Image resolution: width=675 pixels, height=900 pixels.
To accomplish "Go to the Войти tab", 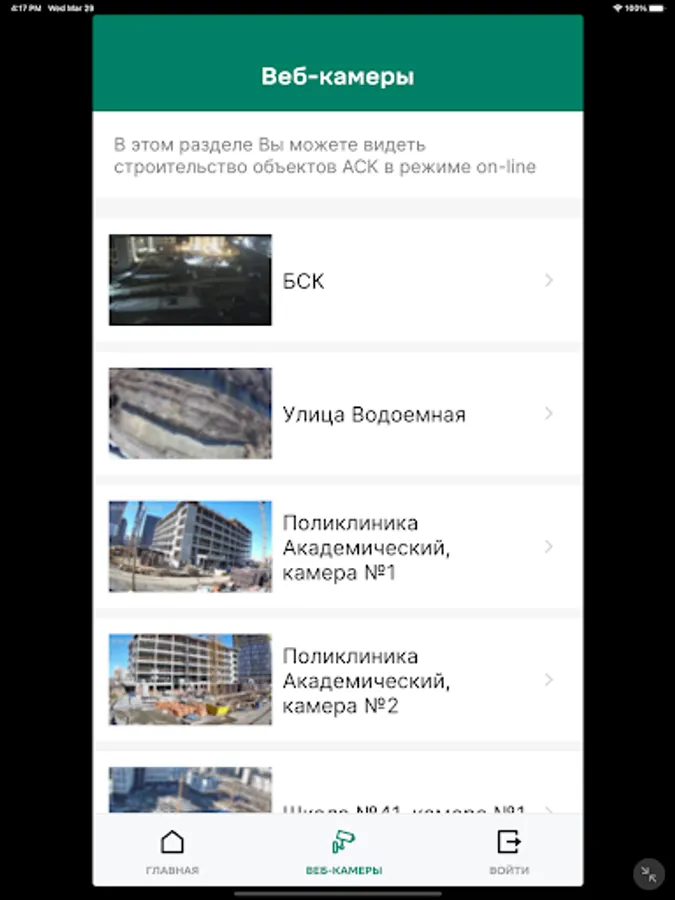I will pos(509,852).
